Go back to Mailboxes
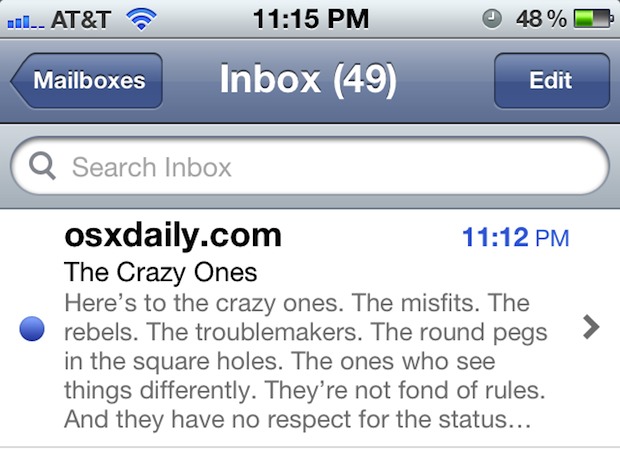 88,81
